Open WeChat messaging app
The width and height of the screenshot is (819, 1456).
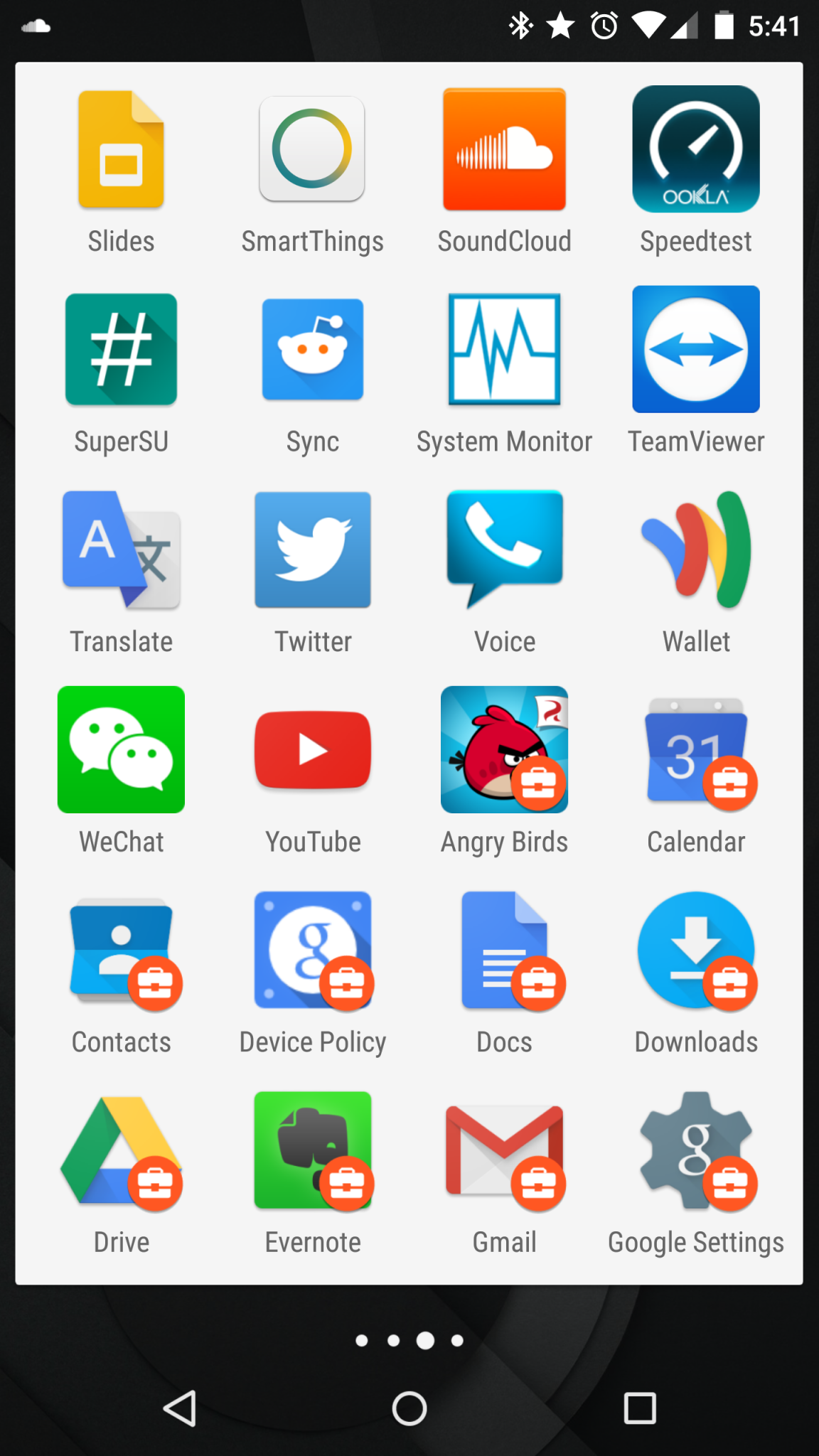click(x=121, y=749)
